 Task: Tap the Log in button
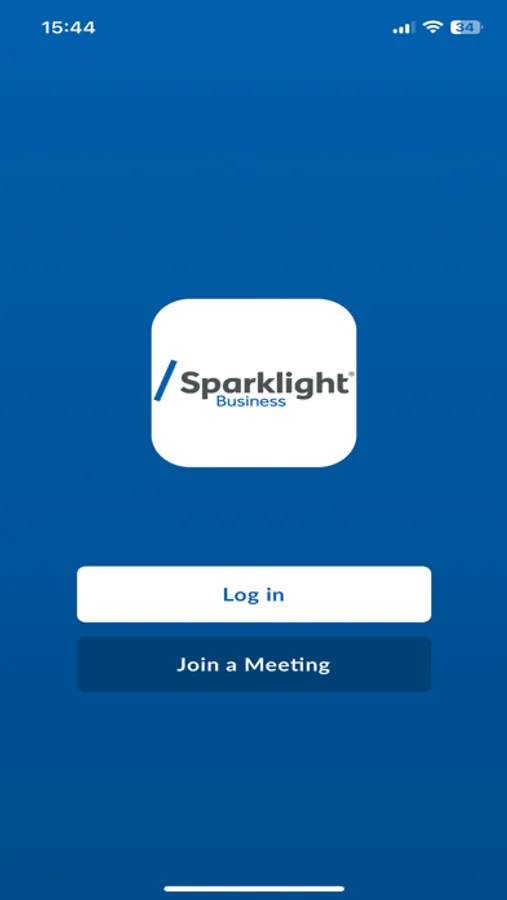pos(254,594)
